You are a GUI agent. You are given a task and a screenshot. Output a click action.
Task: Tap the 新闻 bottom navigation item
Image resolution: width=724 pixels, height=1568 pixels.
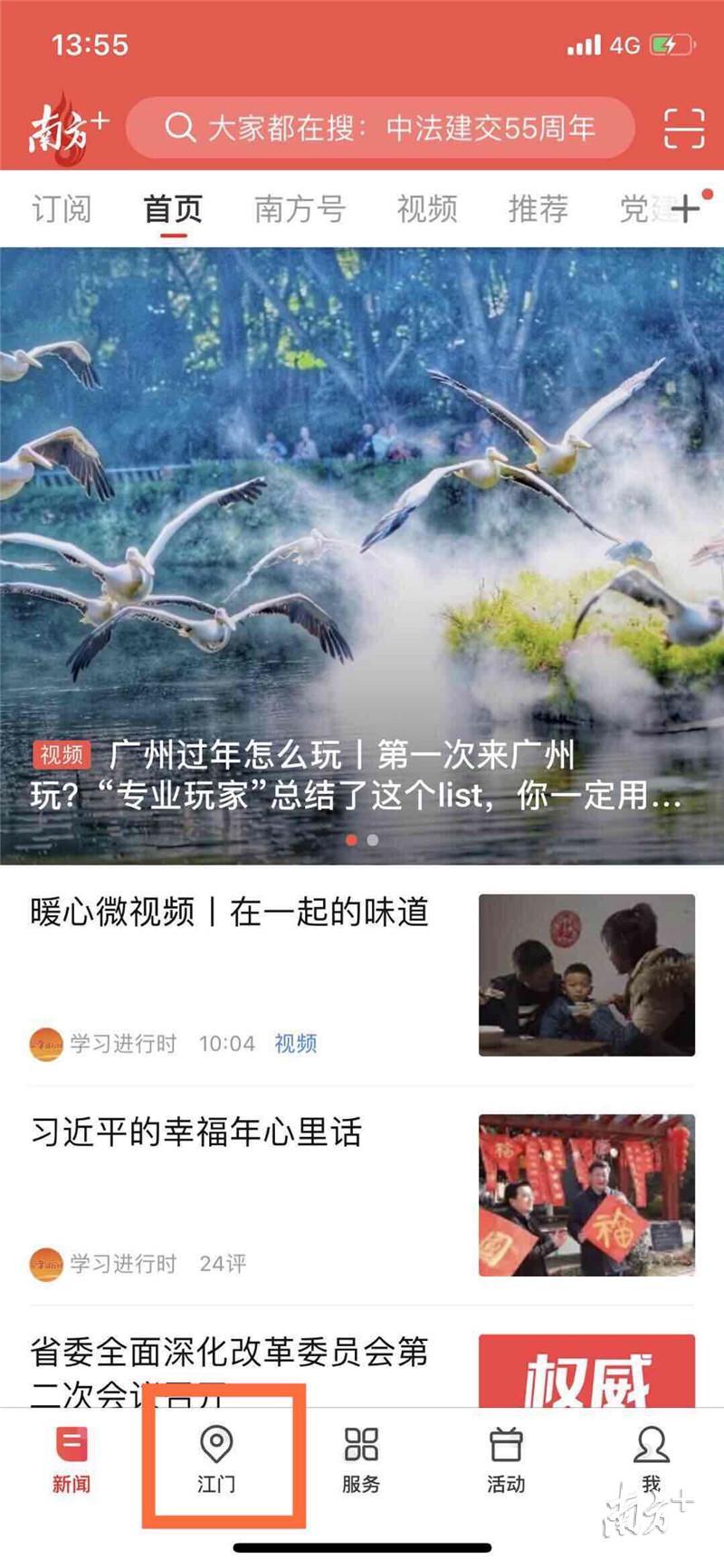(71, 1459)
